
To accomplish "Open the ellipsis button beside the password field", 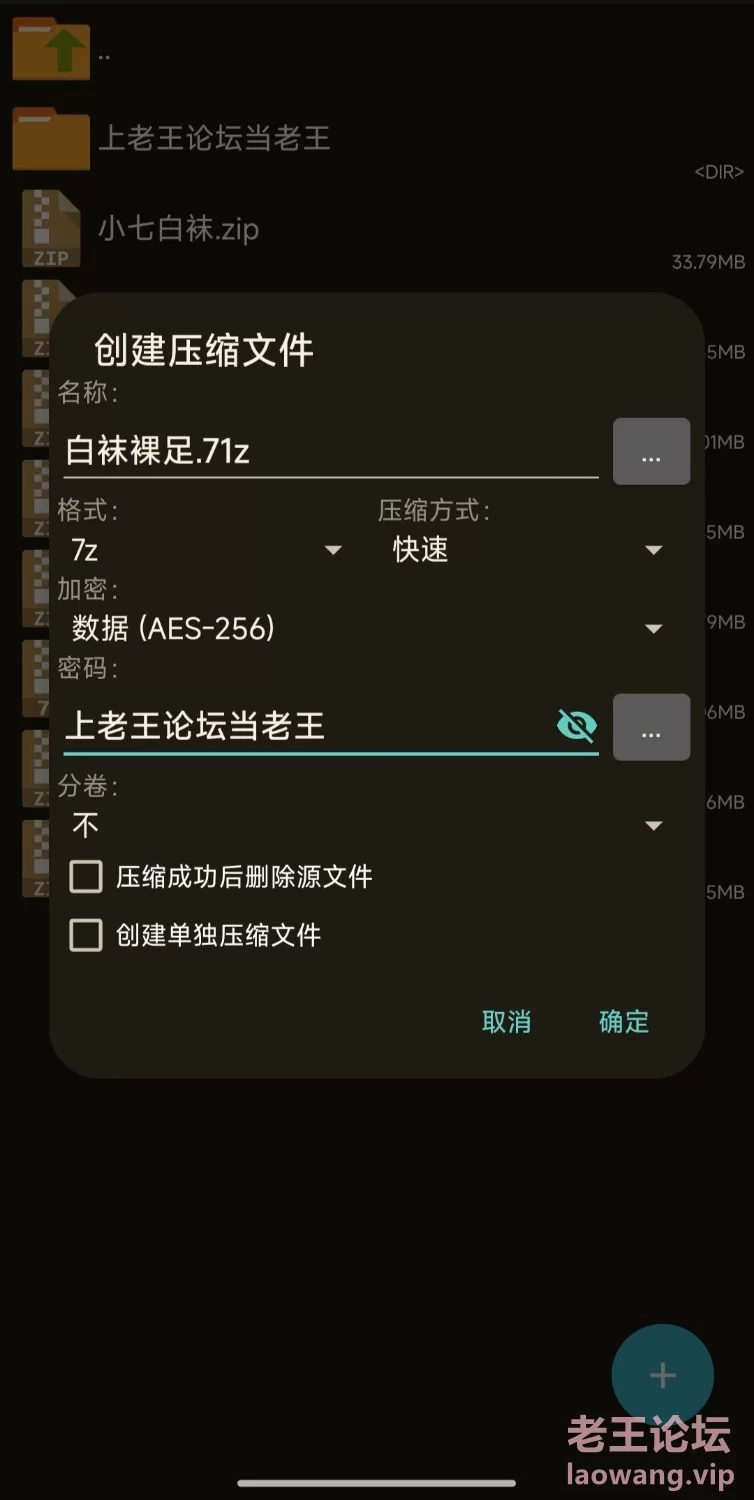I will 651,727.
